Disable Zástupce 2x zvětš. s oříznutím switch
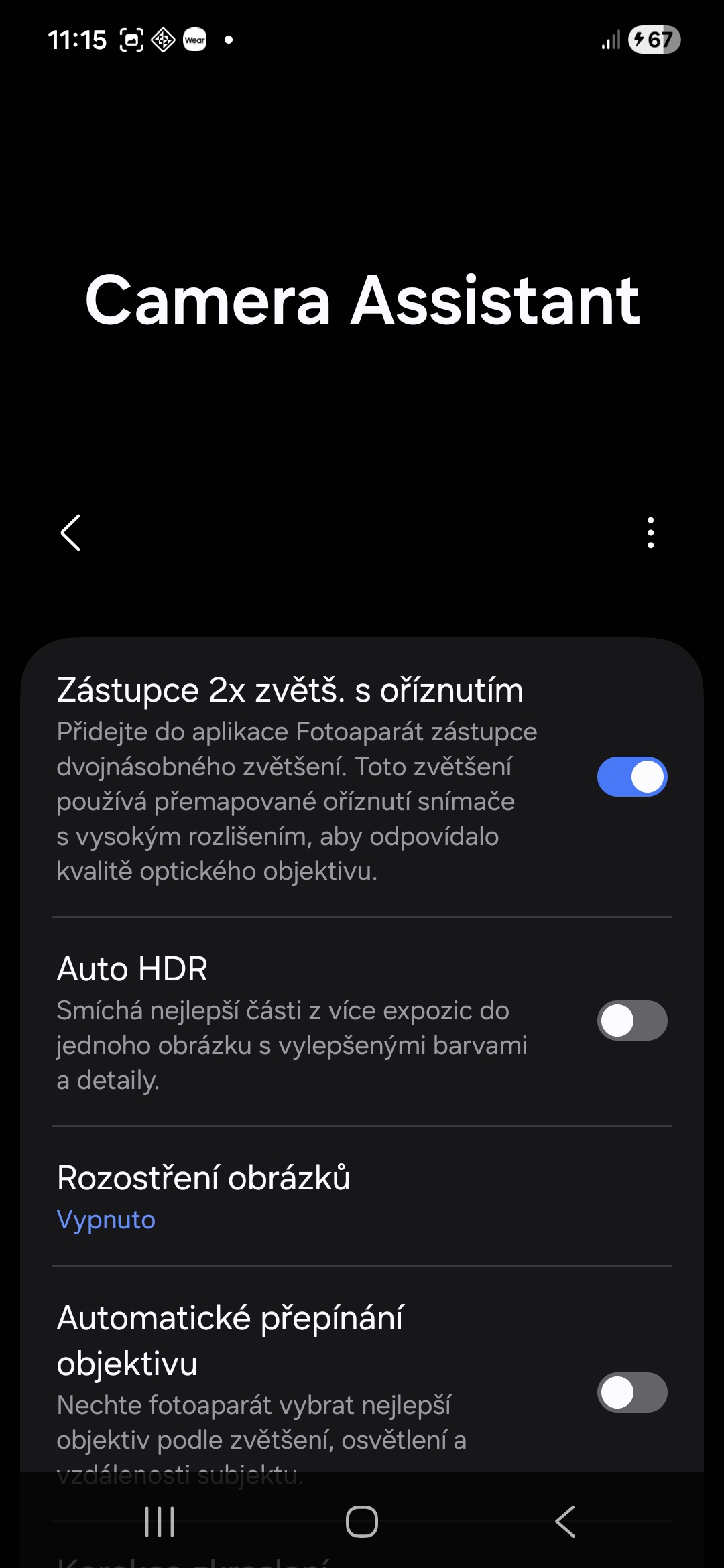724x1568 pixels. click(x=631, y=777)
